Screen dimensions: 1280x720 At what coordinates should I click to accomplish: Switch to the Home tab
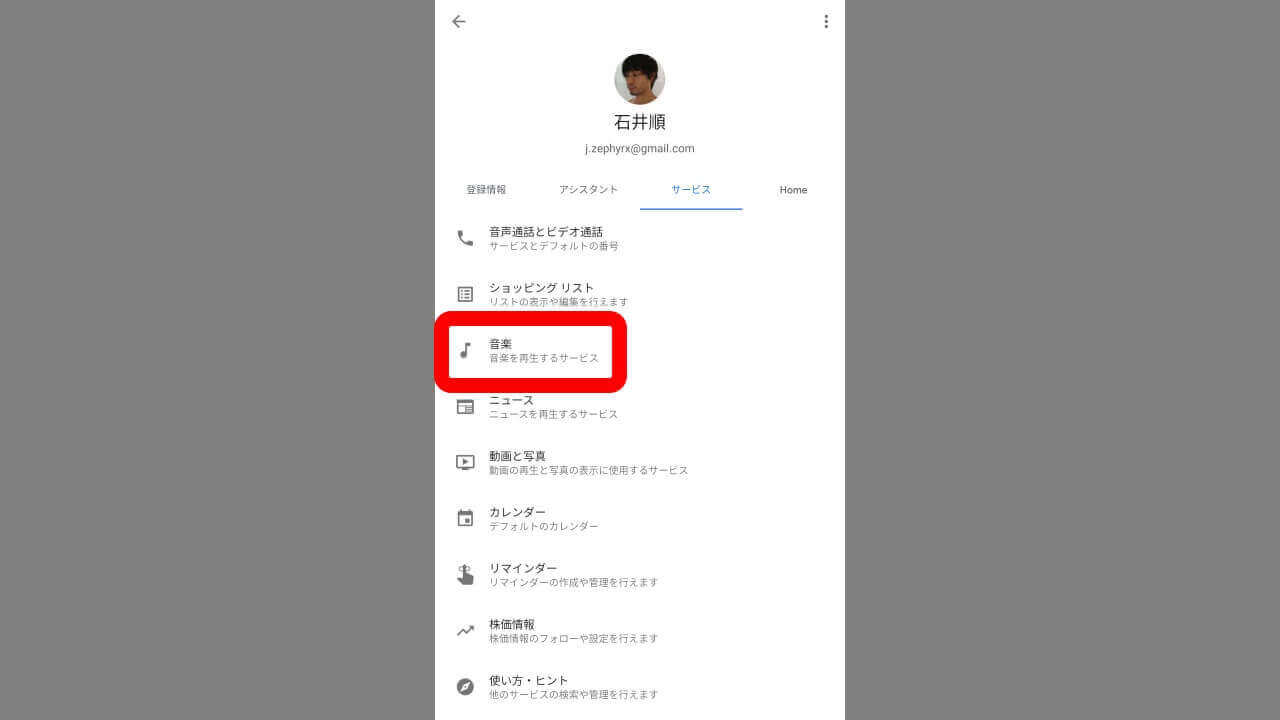pyautogui.click(x=793, y=189)
